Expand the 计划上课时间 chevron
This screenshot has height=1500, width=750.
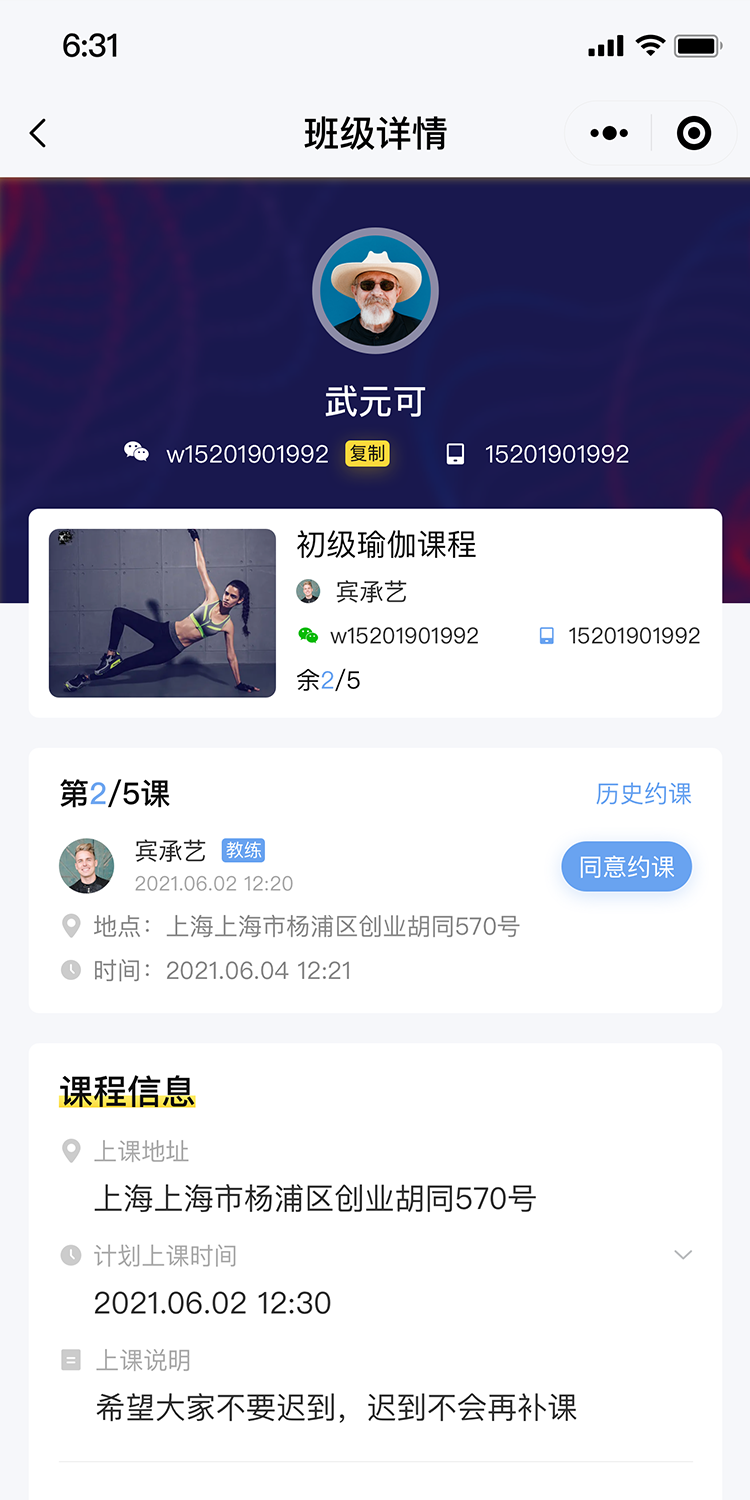pos(683,1255)
